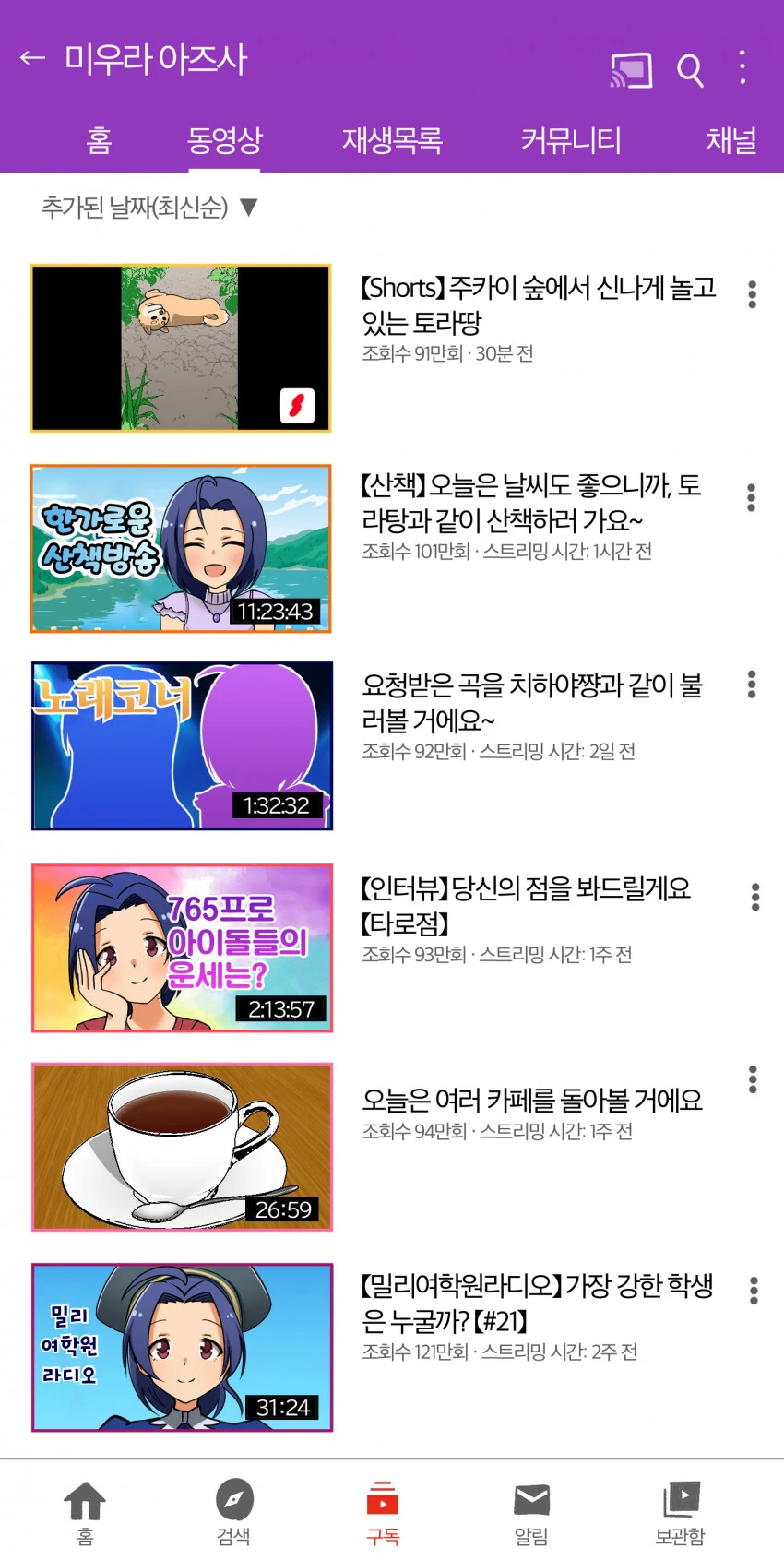Open 밀리여학원라디오 #21 video
784x1560 pixels.
(x=182, y=1348)
